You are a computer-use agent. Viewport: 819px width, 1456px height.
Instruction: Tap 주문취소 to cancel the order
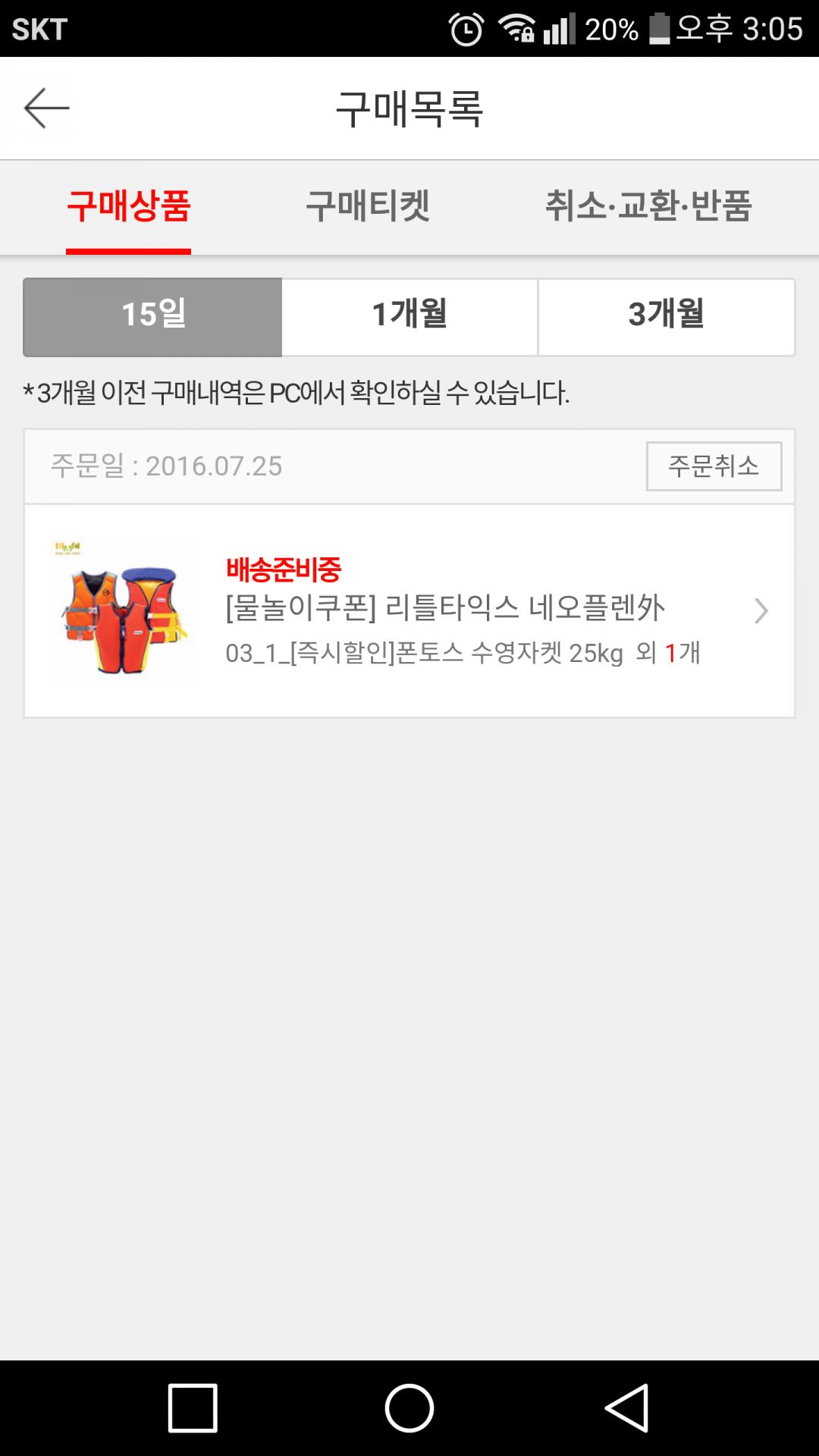point(714,466)
